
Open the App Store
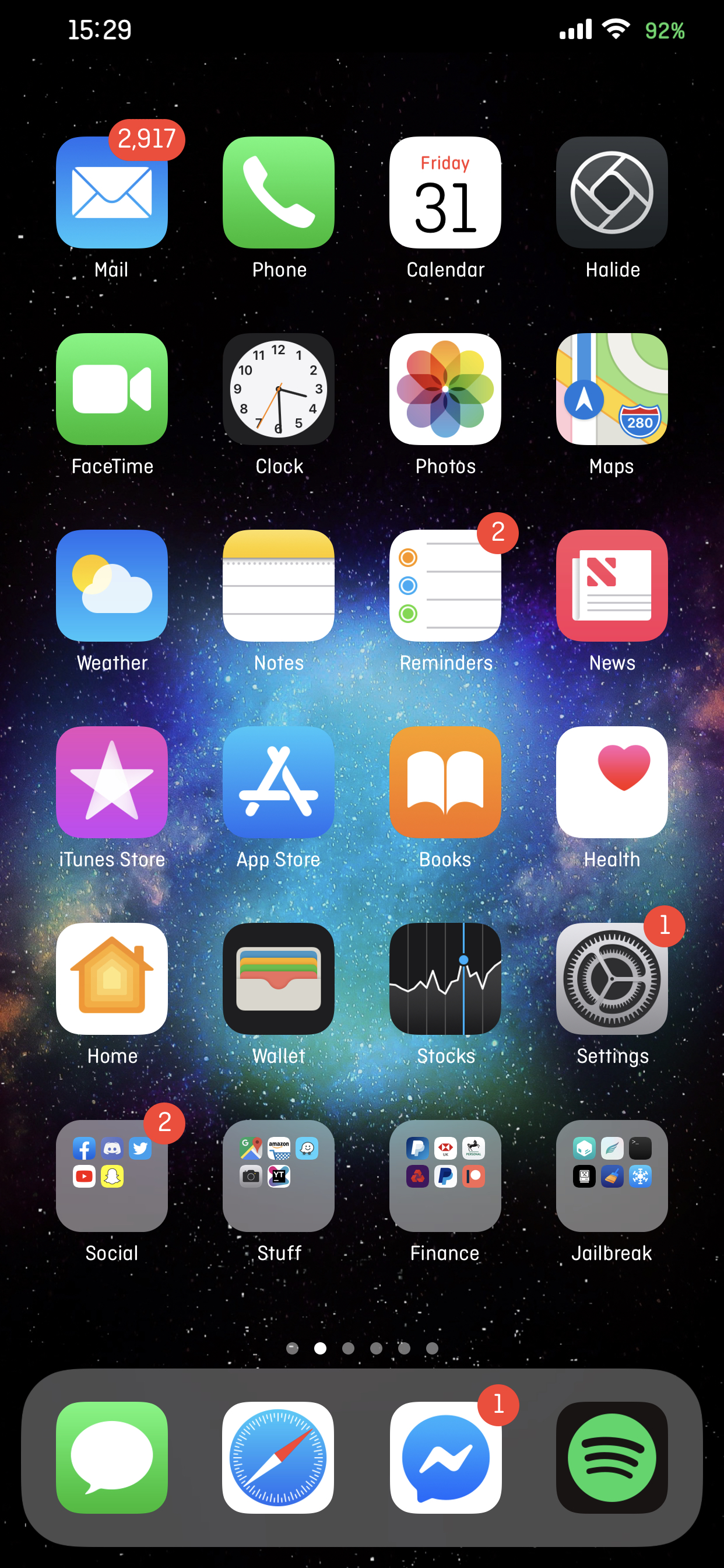tap(279, 782)
